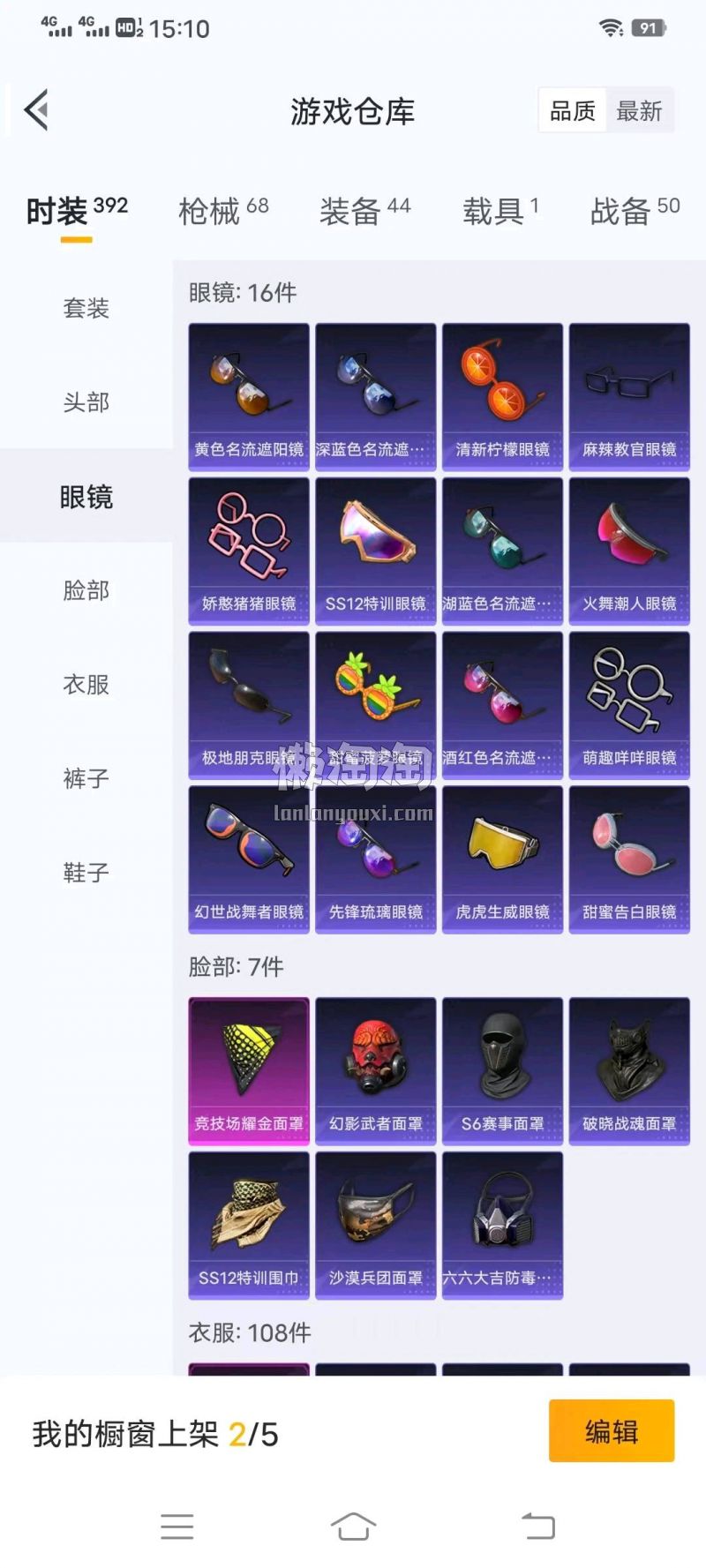Sort the warehouse by 品质
The image size is (706, 1568).
573,111
